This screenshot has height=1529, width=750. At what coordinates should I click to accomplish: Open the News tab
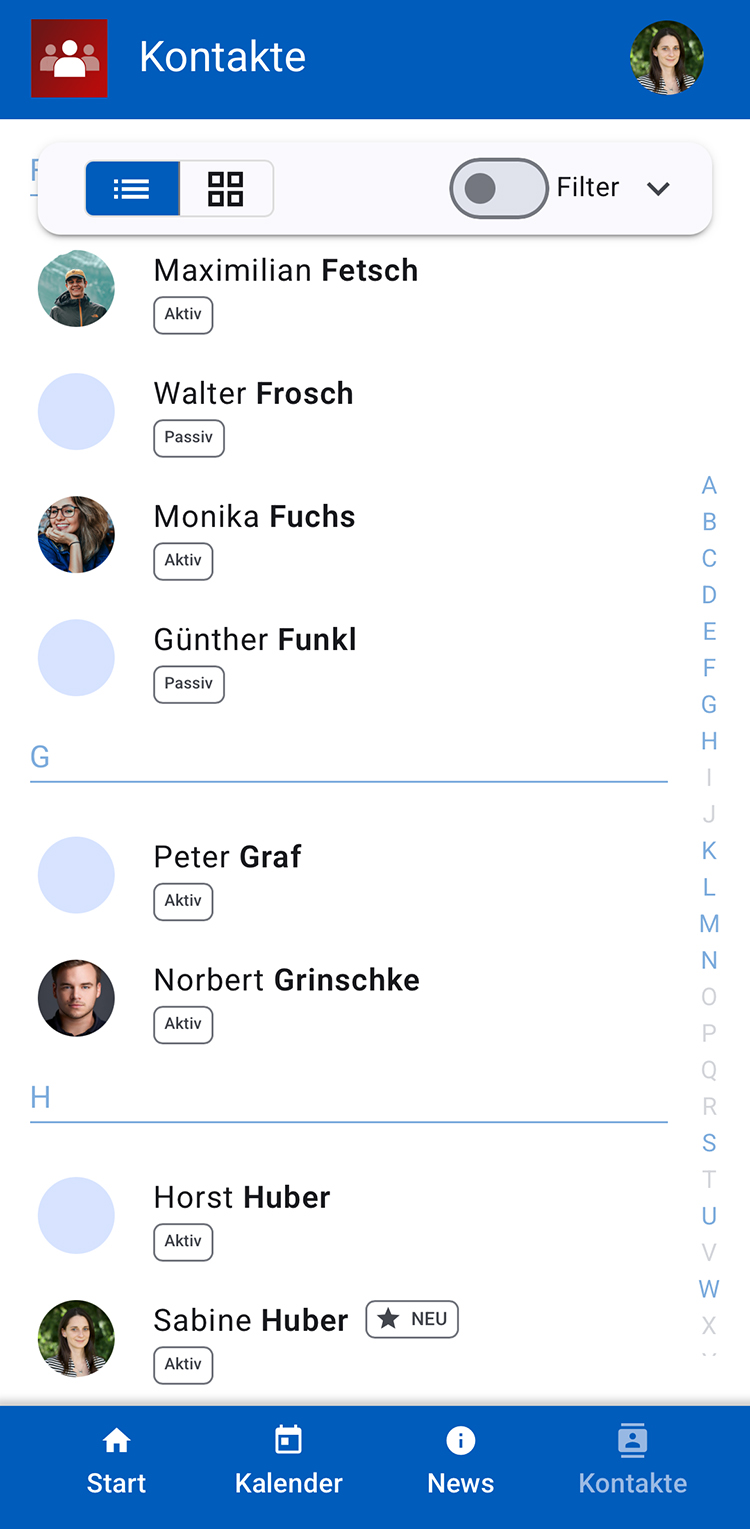(461, 1462)
